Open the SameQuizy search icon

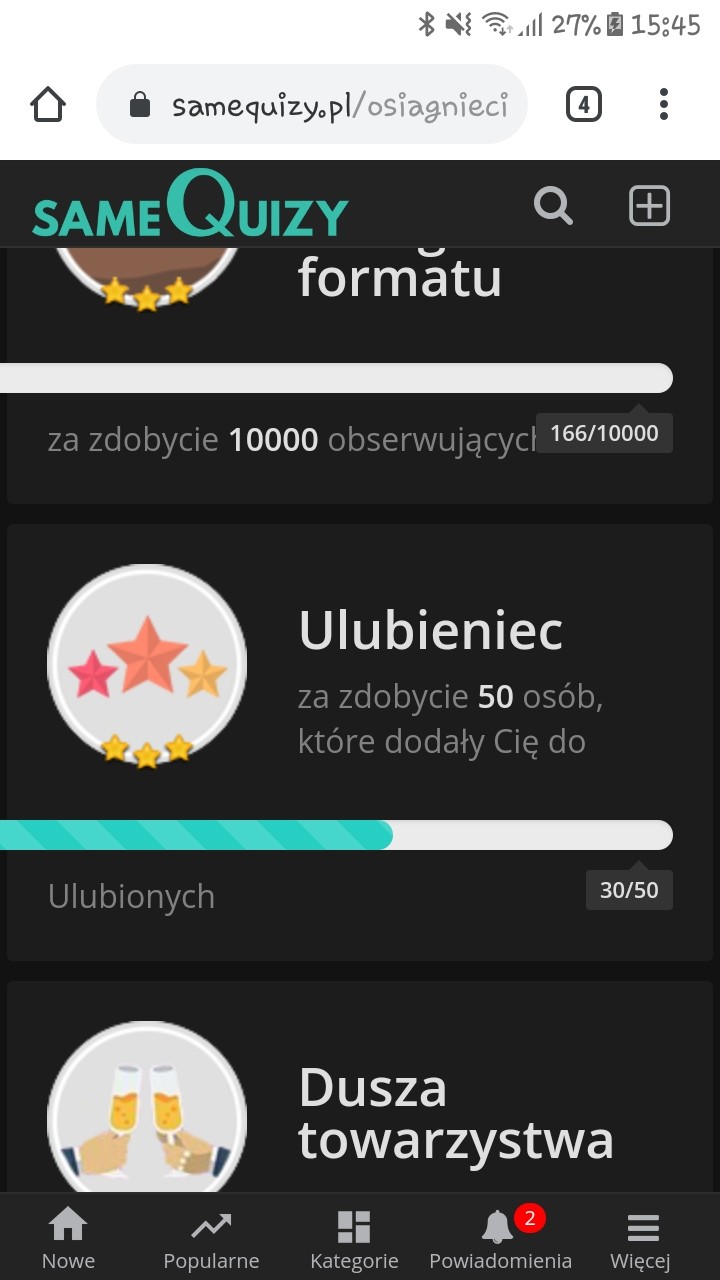click(x=553, y=206)
